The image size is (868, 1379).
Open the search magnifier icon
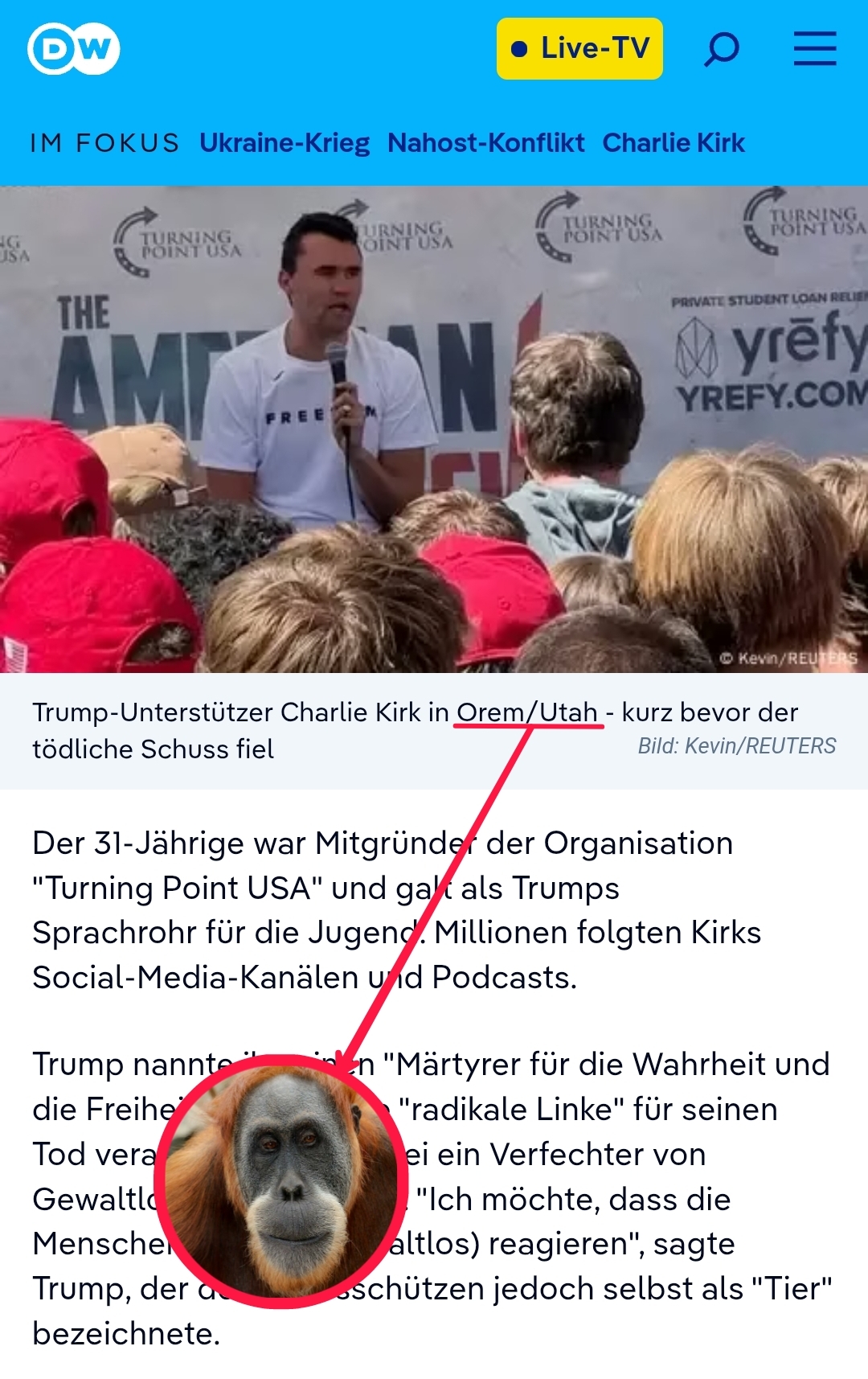pos(721,49)
